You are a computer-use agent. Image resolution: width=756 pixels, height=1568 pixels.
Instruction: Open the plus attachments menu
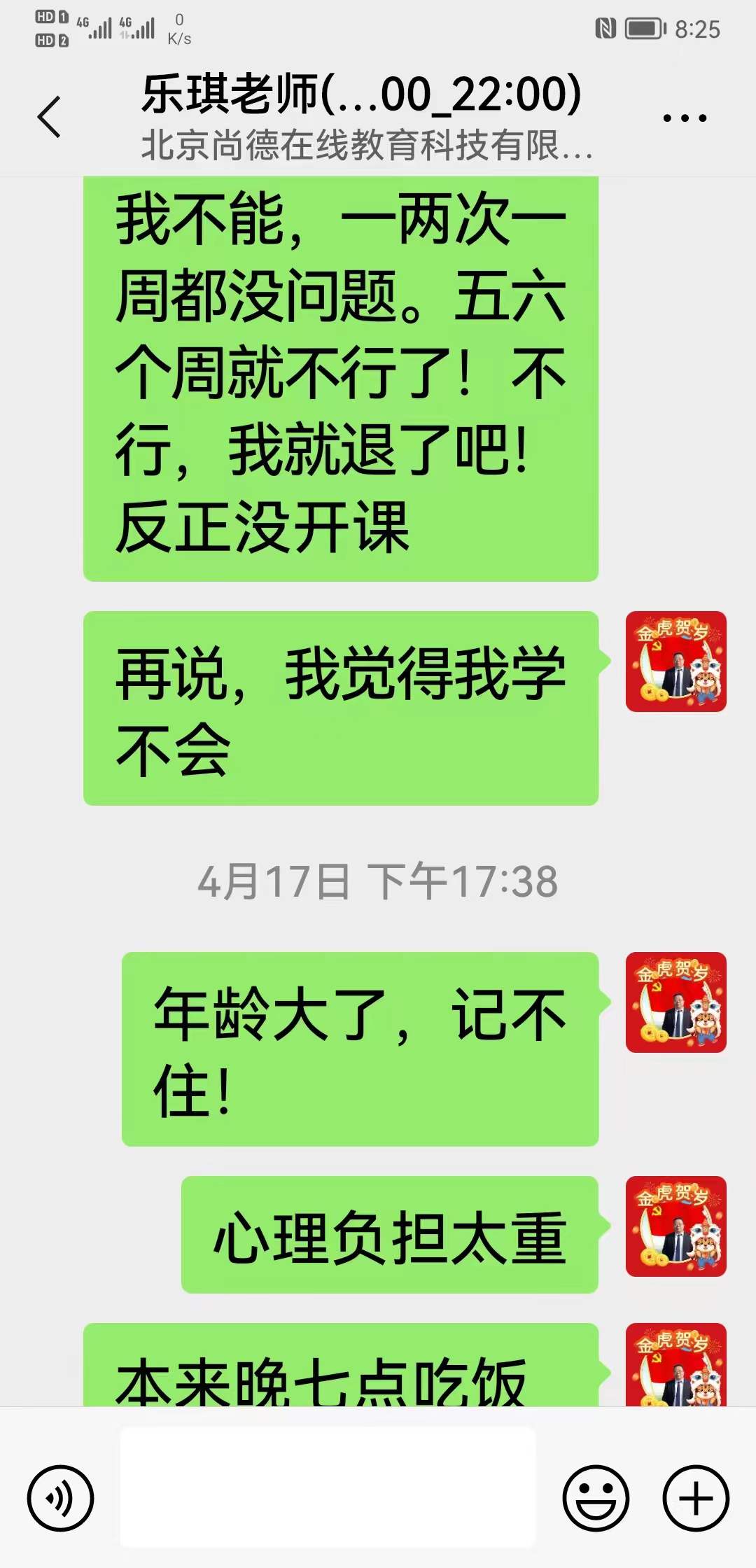tap(696, 1499)
